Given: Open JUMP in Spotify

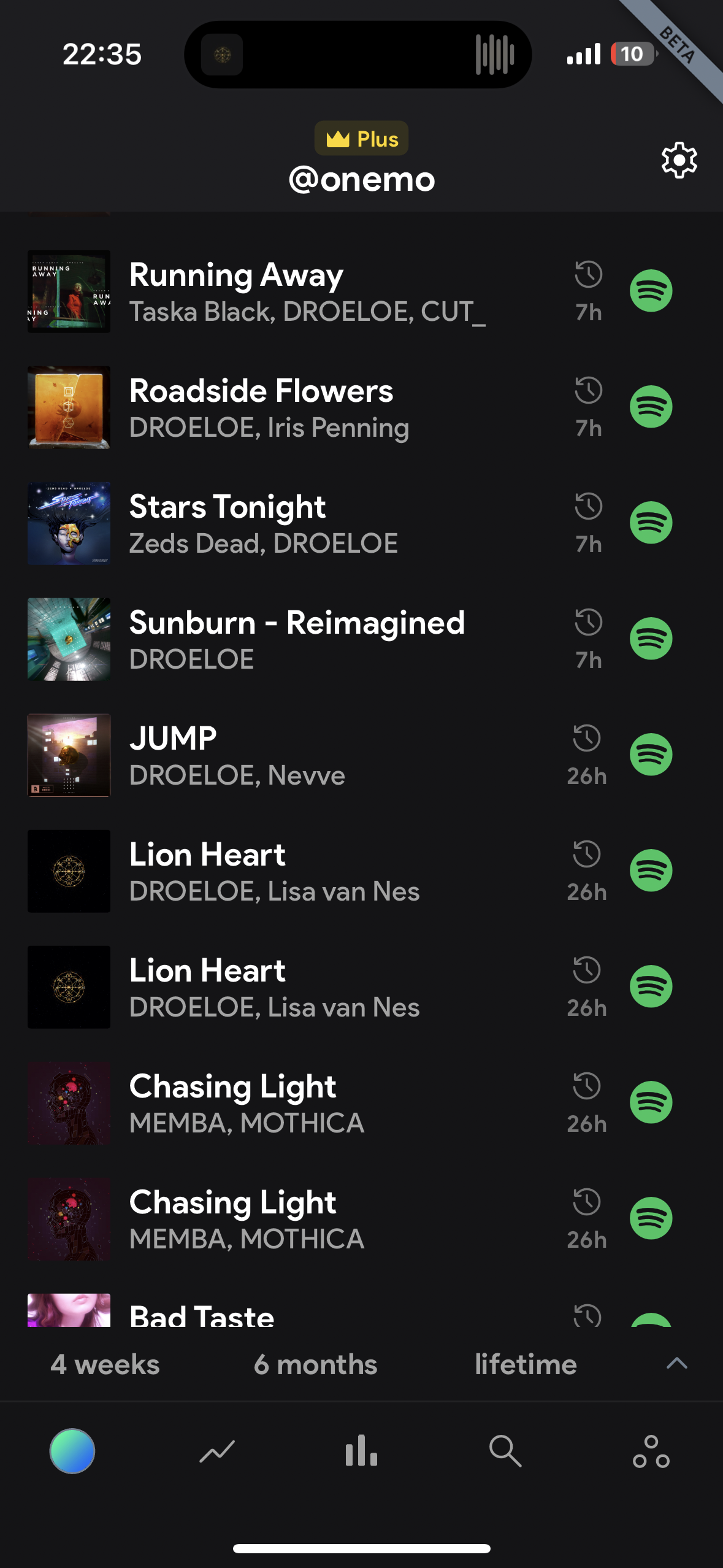Looking at the screenshot, I should click(x=651, y=755).
